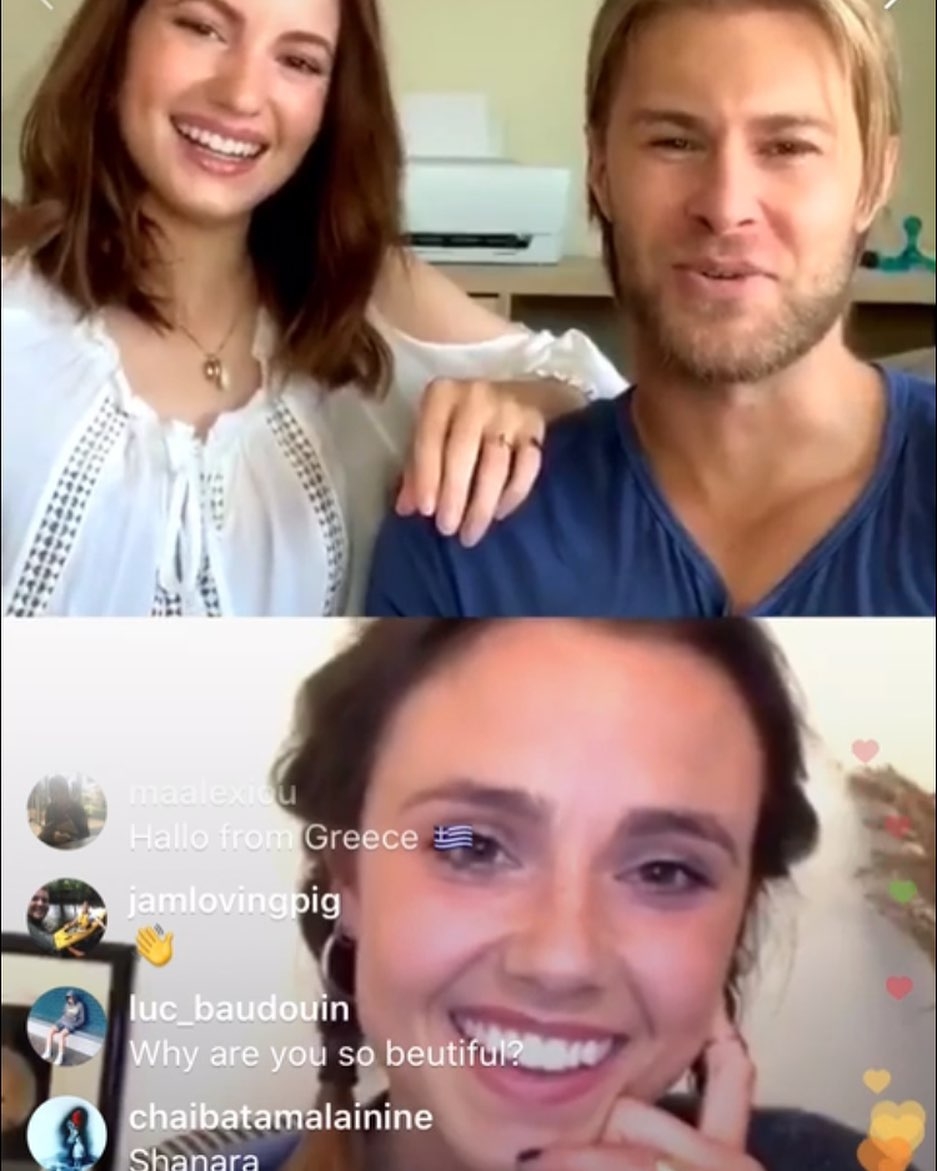View chaibatamalainine's profile from their comment
The image size is (937, 1171).
(x=280, y=1117)
